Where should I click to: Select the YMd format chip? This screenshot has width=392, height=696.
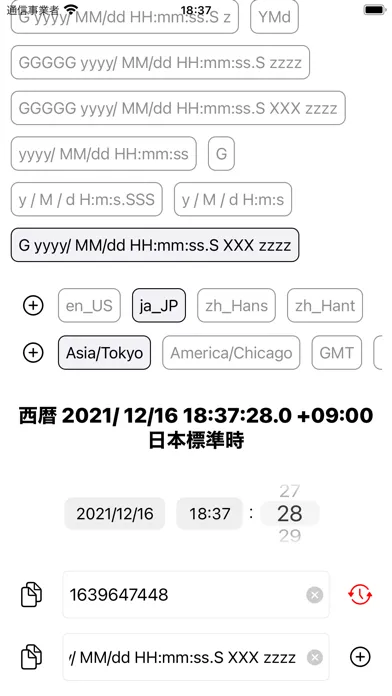click(x=274, y=17)
